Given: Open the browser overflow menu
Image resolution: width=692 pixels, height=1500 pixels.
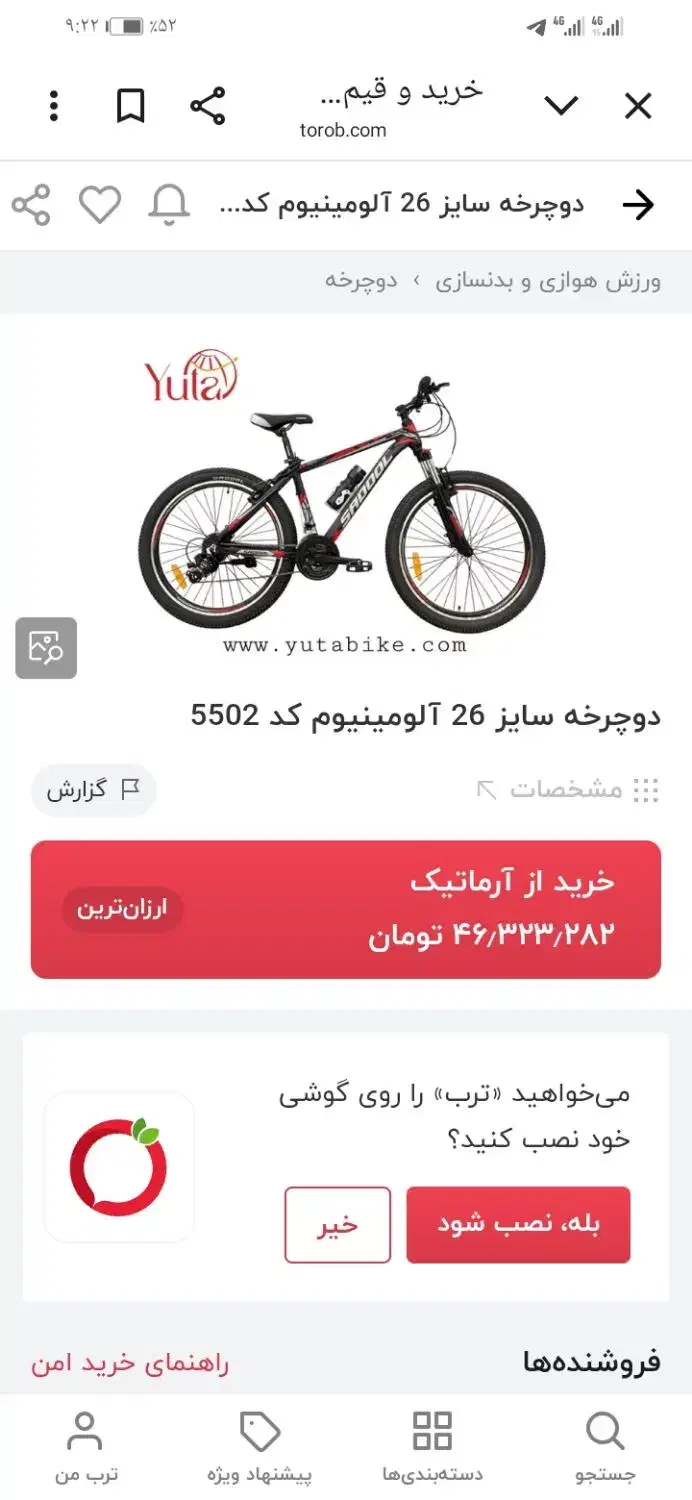Looking at the screenshot, I should pyautogui.click(x=54, y=106).
